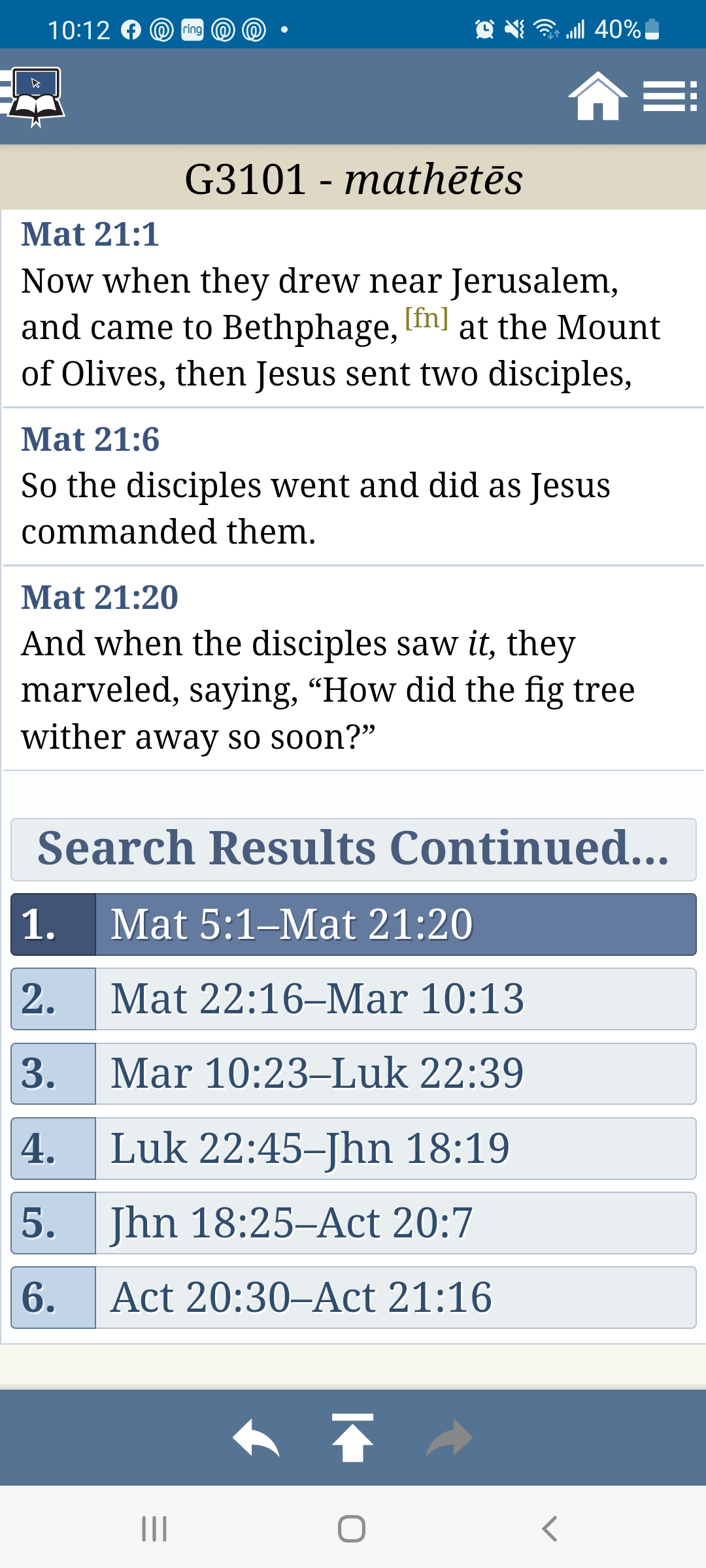
Task: Tap the forward arrow in bottom toolbar
Action: coord(449,1438)
